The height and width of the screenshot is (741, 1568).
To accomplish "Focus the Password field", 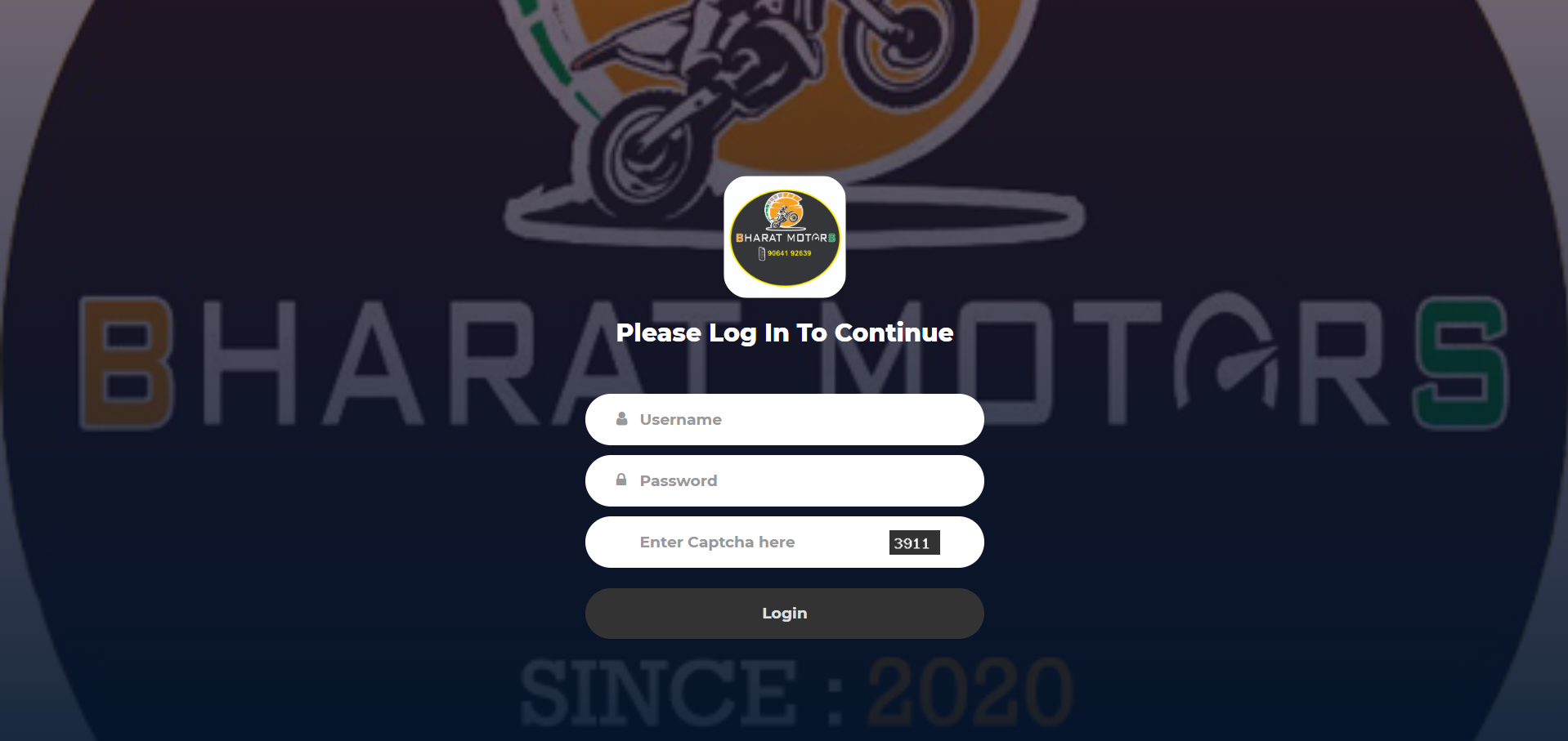I will (783, 480).
